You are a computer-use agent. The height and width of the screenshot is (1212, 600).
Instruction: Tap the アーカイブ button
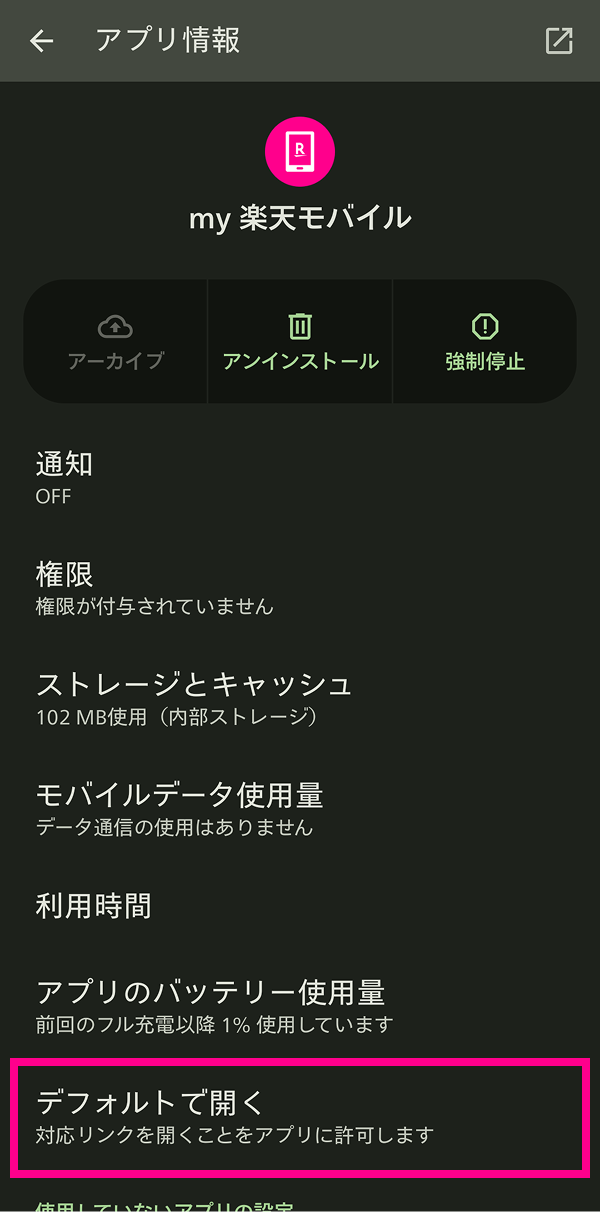pos(115,342)
